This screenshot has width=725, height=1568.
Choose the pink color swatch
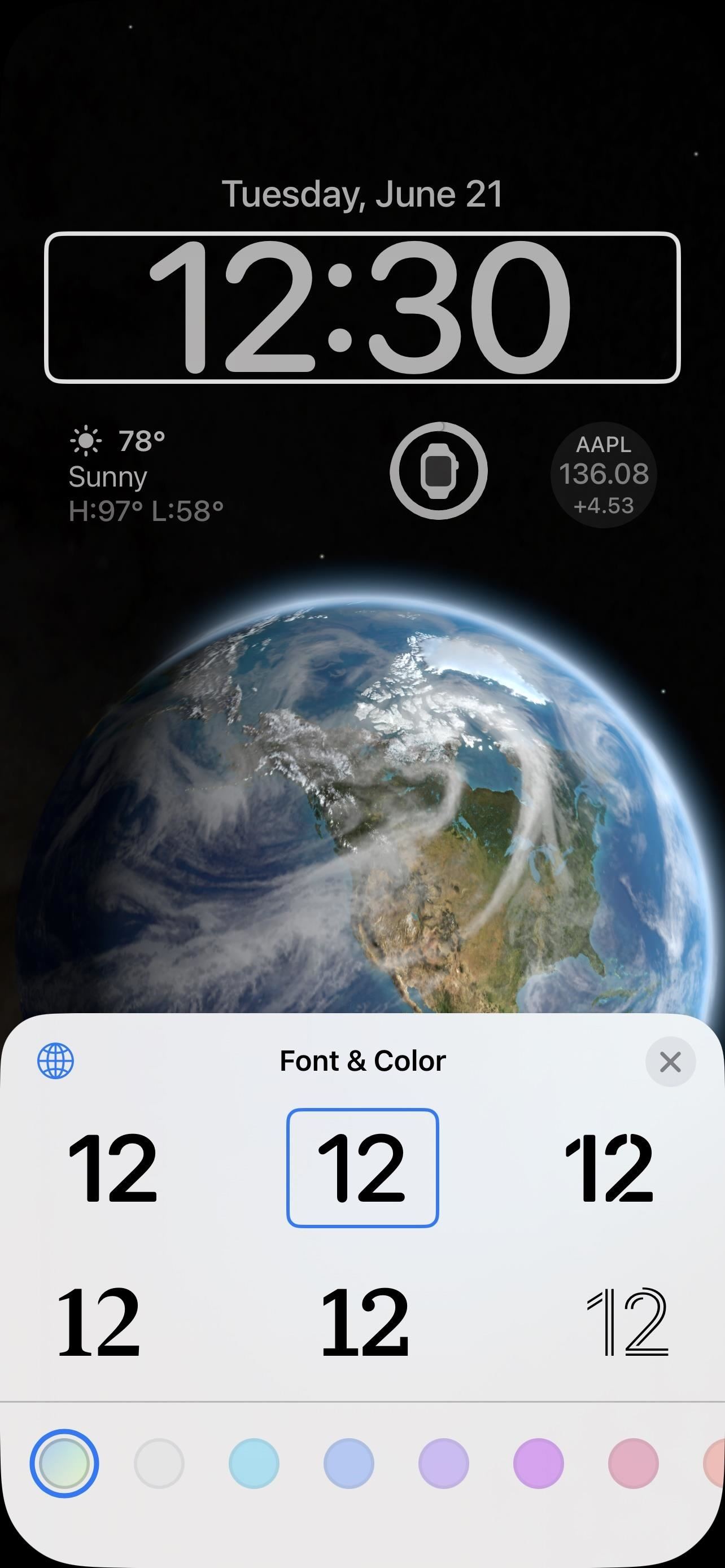pos(634,1462)
